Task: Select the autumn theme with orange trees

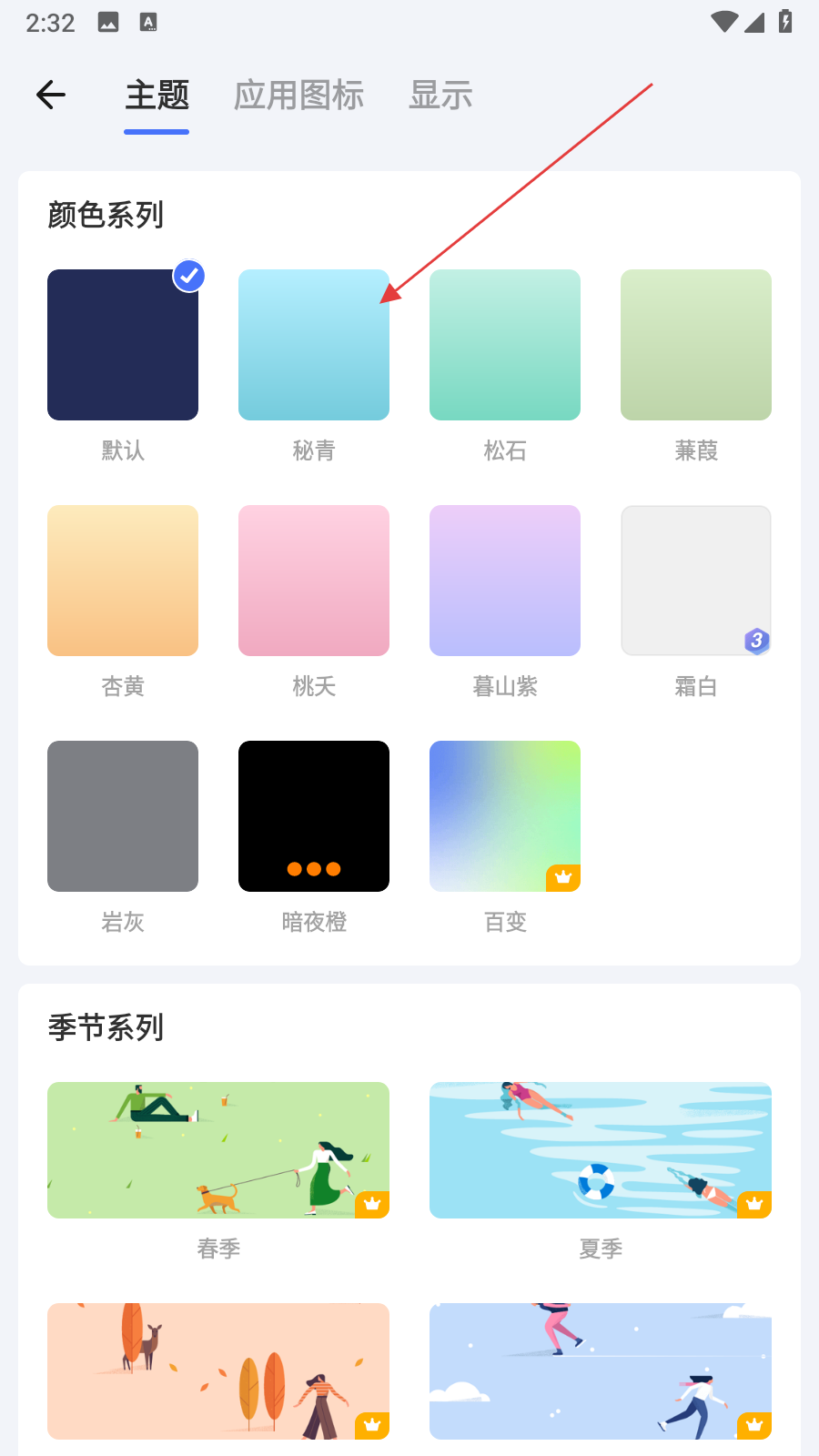Action: coord(218,1371)
